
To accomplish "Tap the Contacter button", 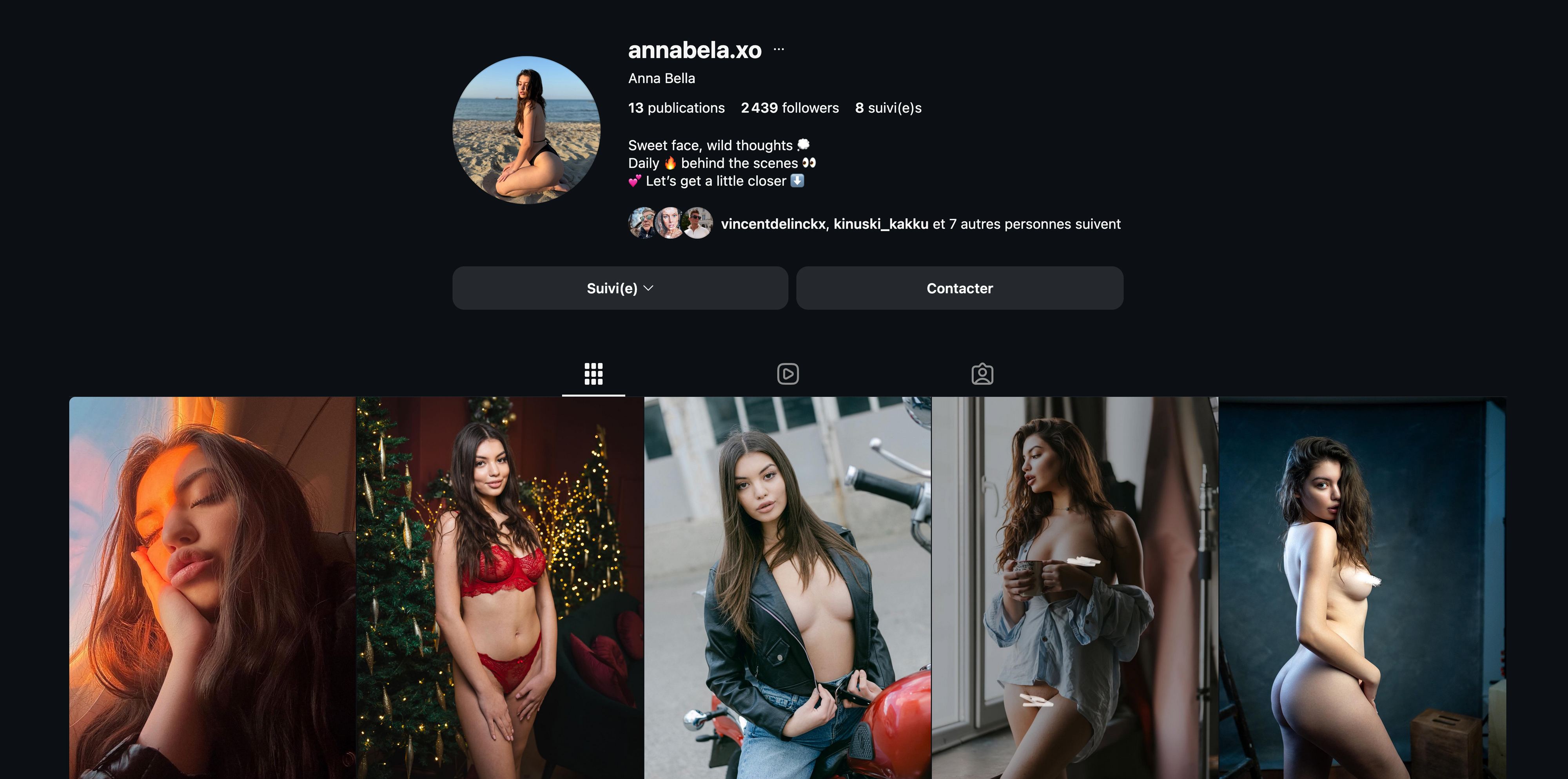I will [959, 288].
